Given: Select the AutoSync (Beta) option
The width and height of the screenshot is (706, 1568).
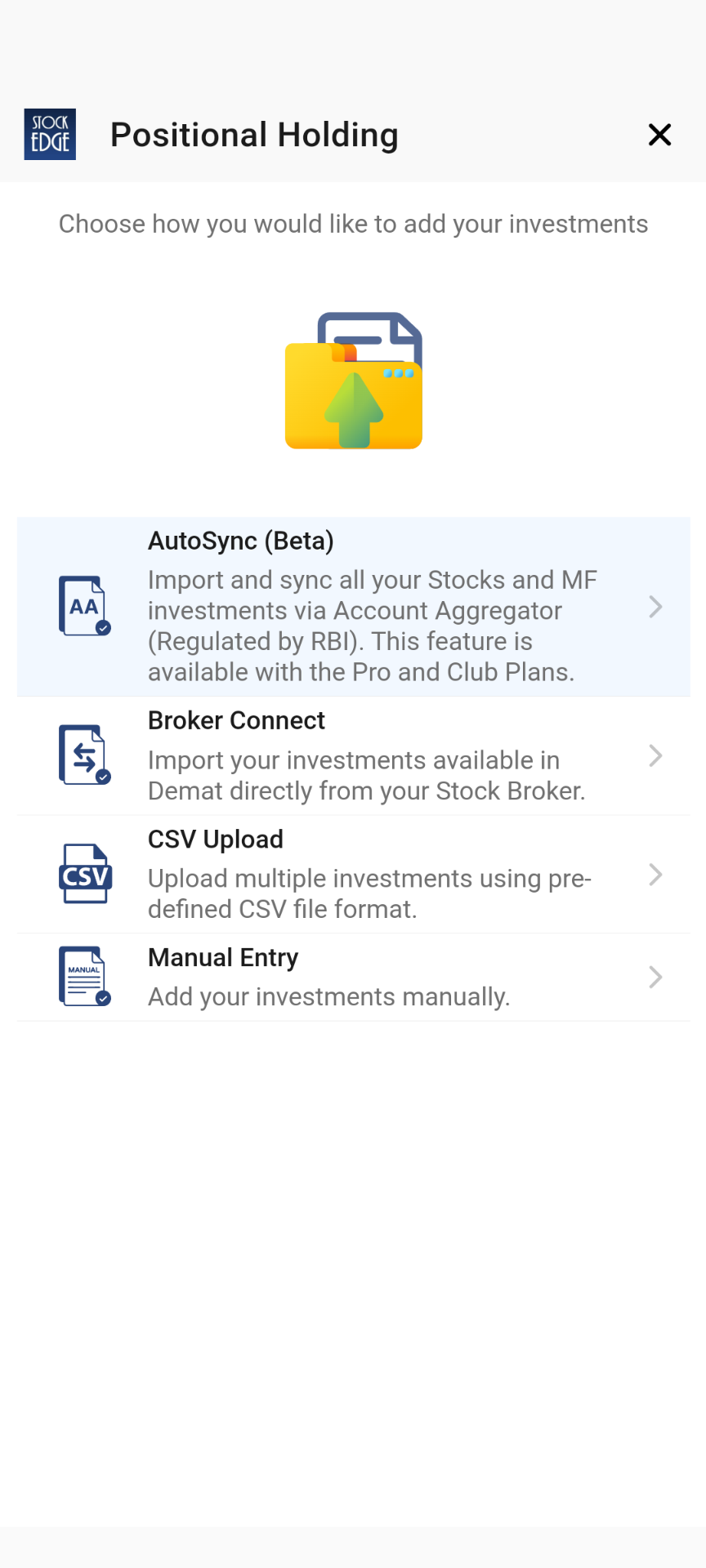Looking at the screenshot, I should click(353, 607).
